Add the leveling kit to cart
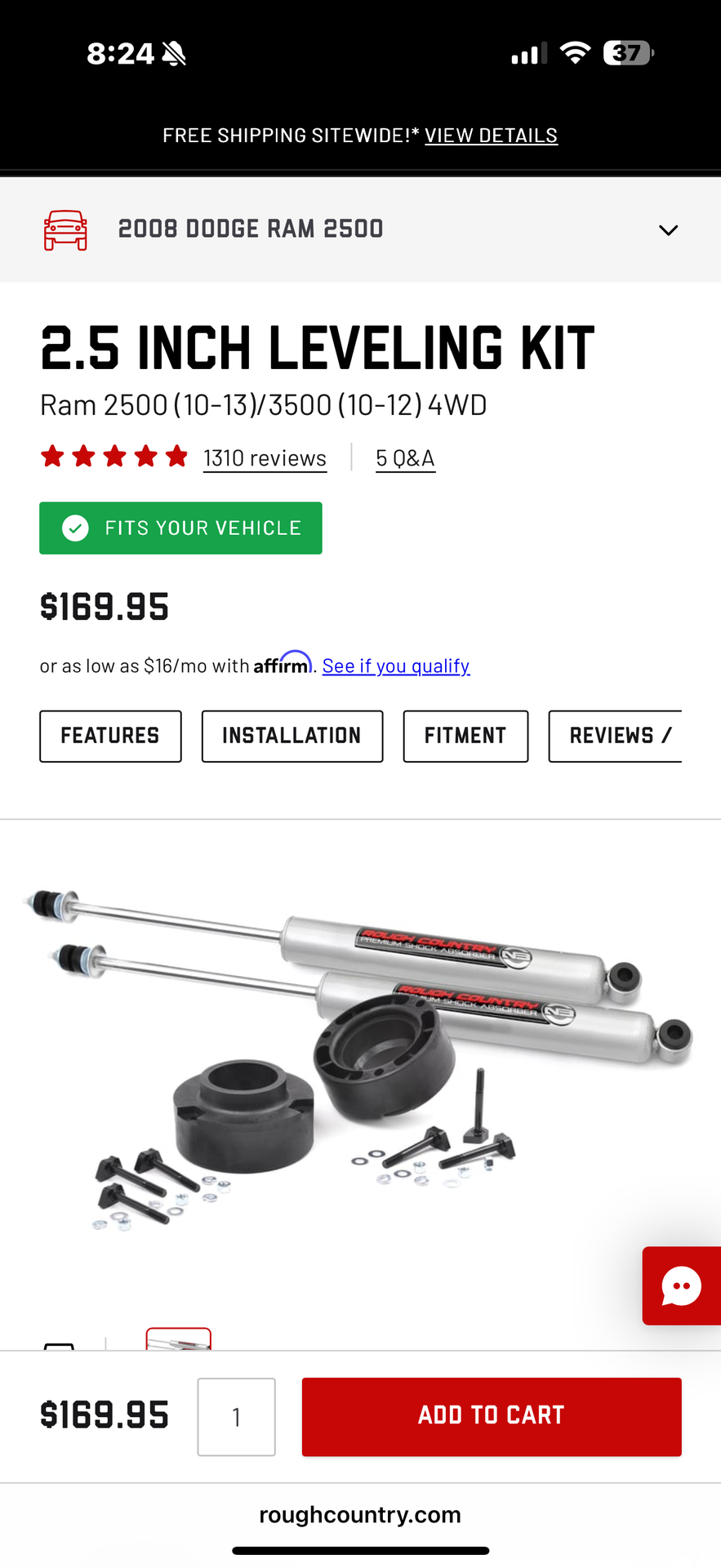The height and width of the screenshot is (1568, 721). click(x=492, y=1417)
